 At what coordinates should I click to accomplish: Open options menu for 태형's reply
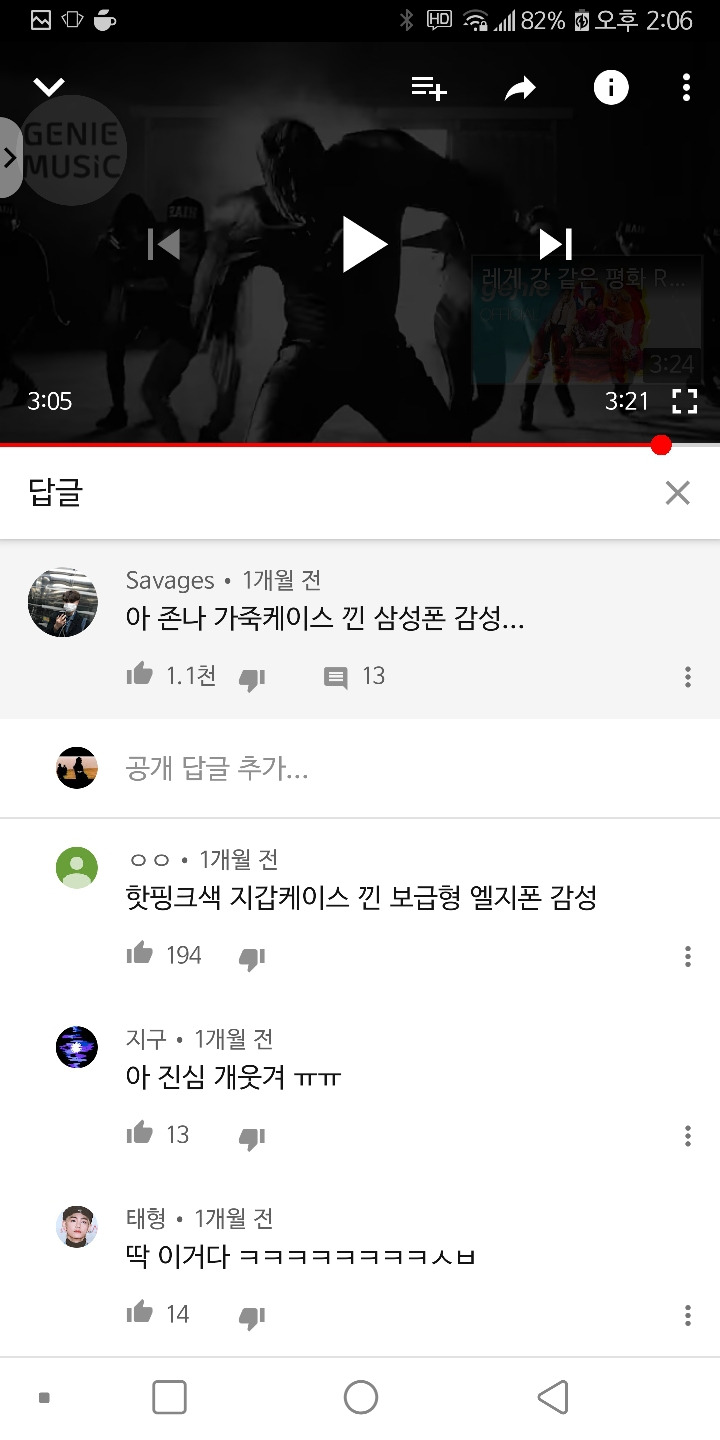(x=687, y=1314)
